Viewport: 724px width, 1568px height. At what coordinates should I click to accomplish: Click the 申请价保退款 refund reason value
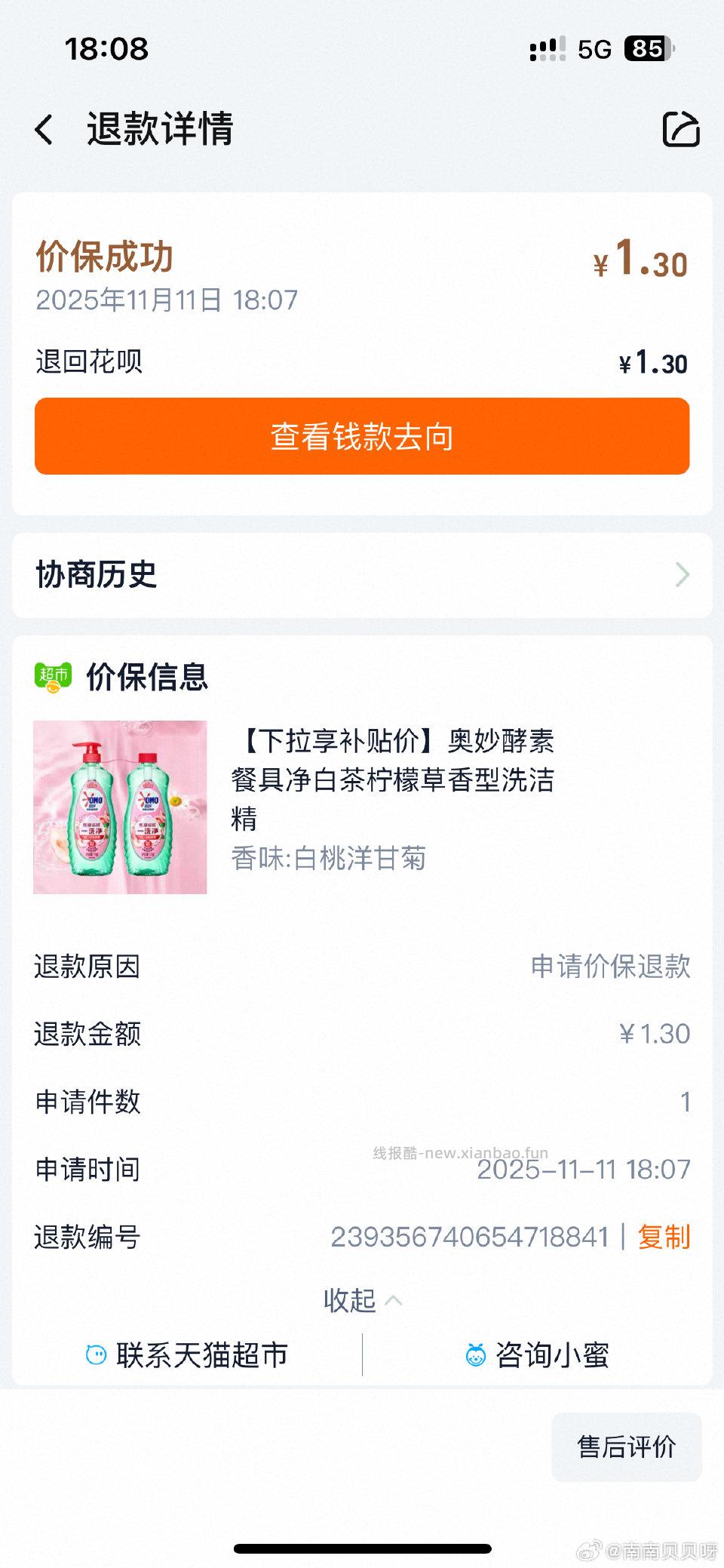coord(609,969)
